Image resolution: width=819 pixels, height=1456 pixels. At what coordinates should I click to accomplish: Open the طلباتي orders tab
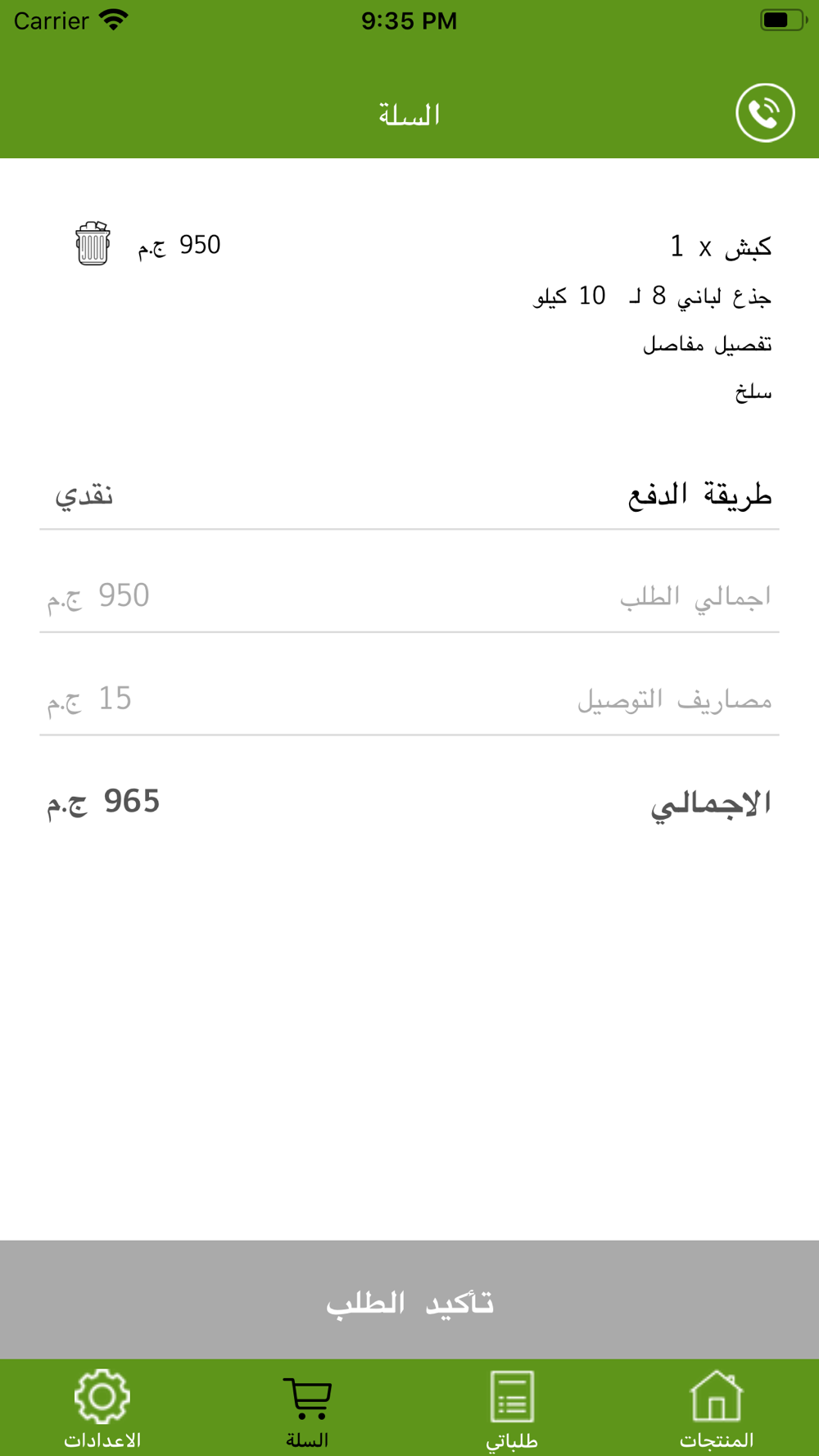(x=512, y=1409)
